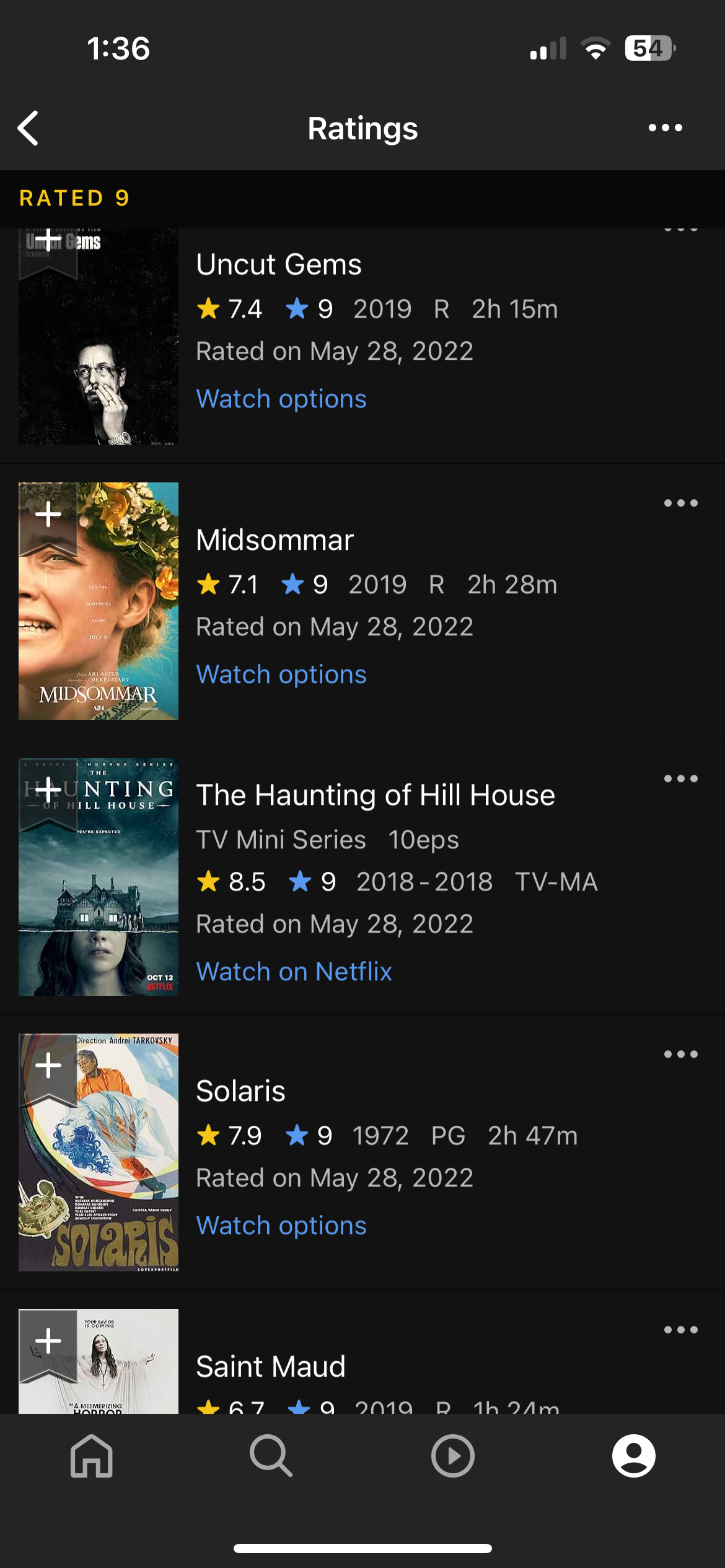This screenshot has width=725, height=1568.
Task: Open more options for Midsommar
Action: coord(680,503)
